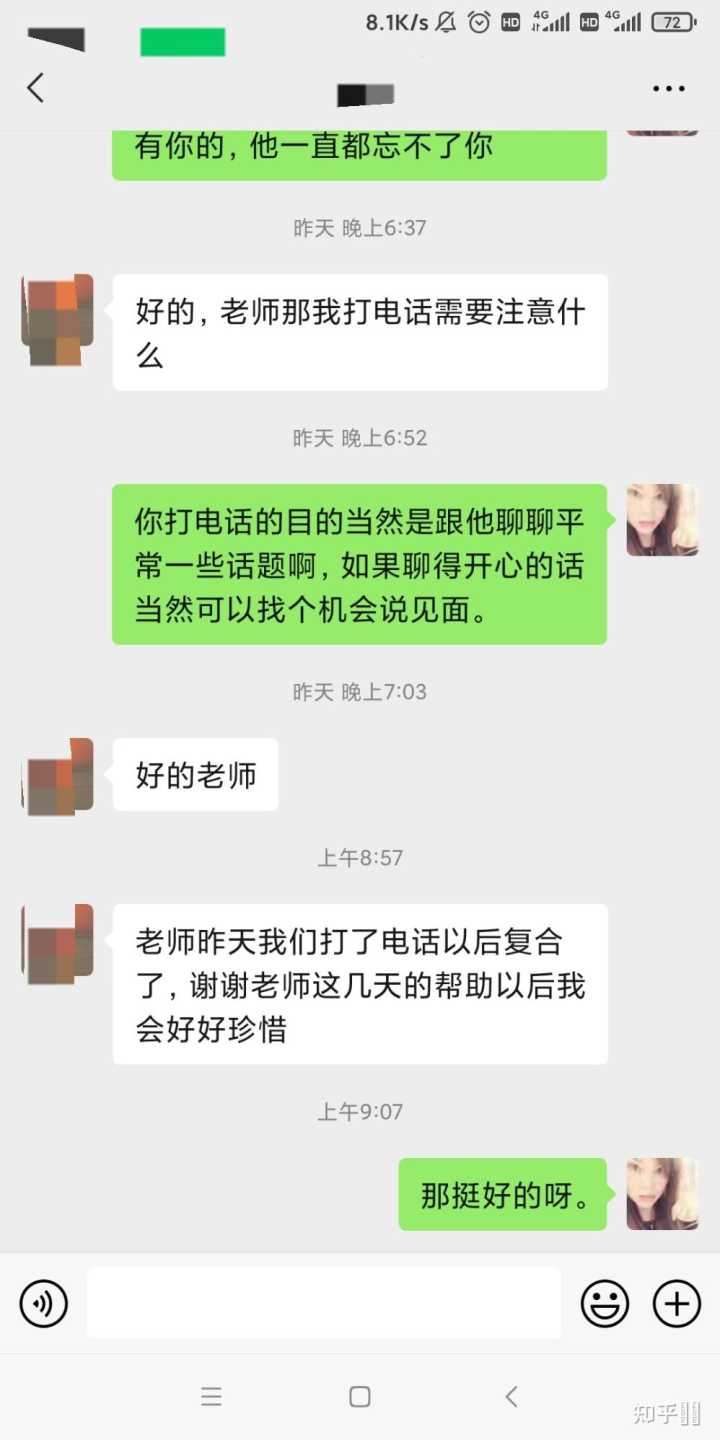
Task: Go to the system home screen
Action: click(360, 1397)
